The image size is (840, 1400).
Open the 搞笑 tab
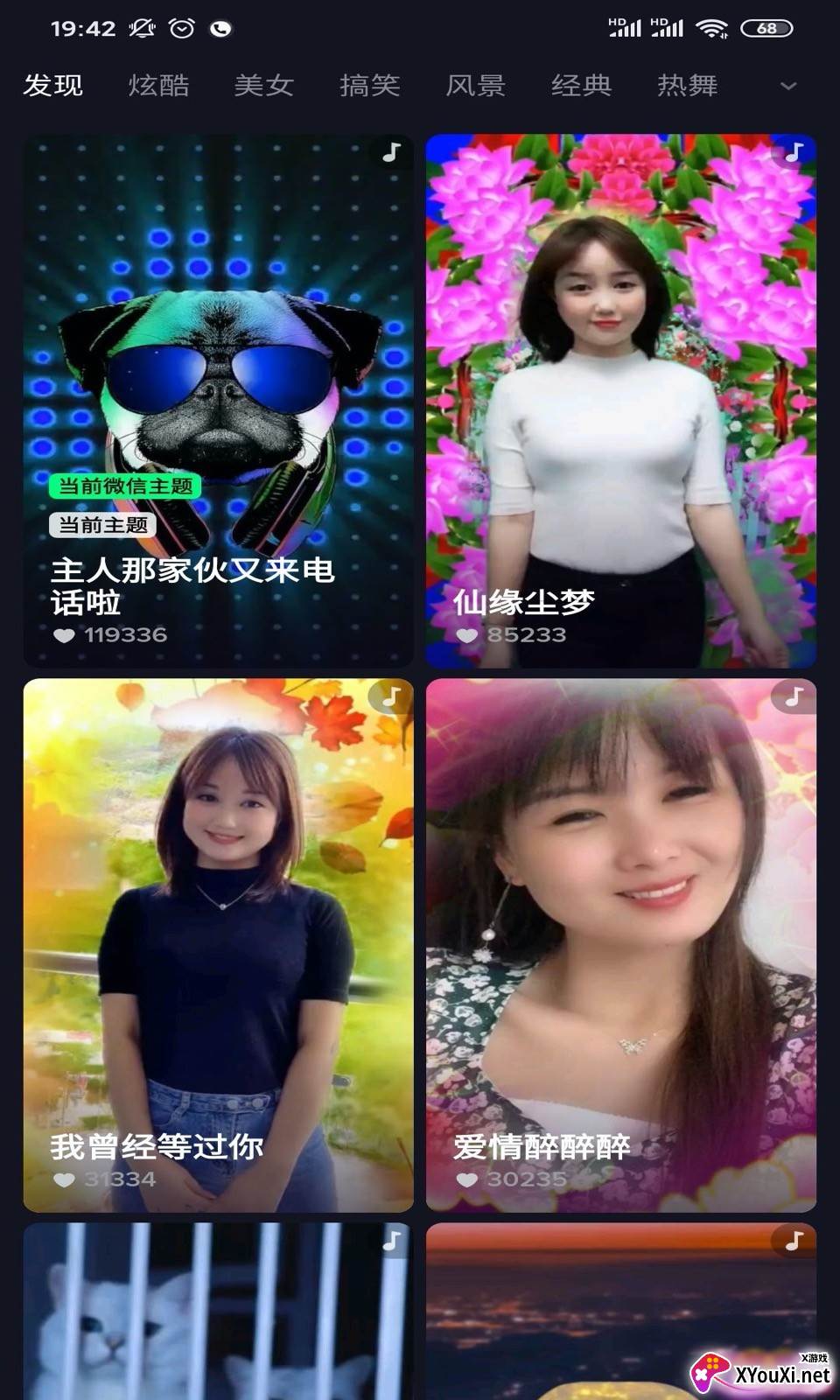click(370, 85)
